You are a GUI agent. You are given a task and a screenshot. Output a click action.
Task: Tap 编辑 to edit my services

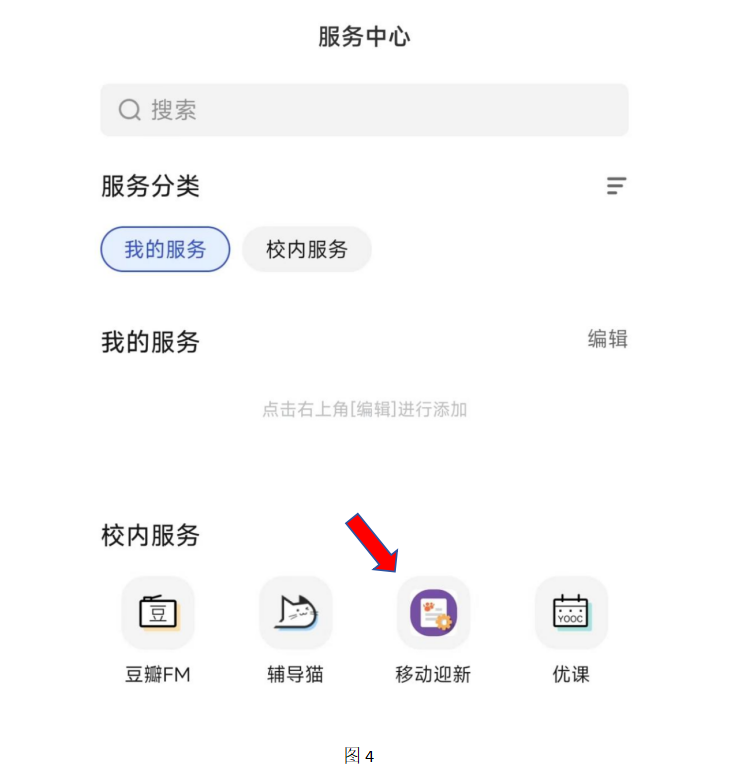(x=607, y=339)
